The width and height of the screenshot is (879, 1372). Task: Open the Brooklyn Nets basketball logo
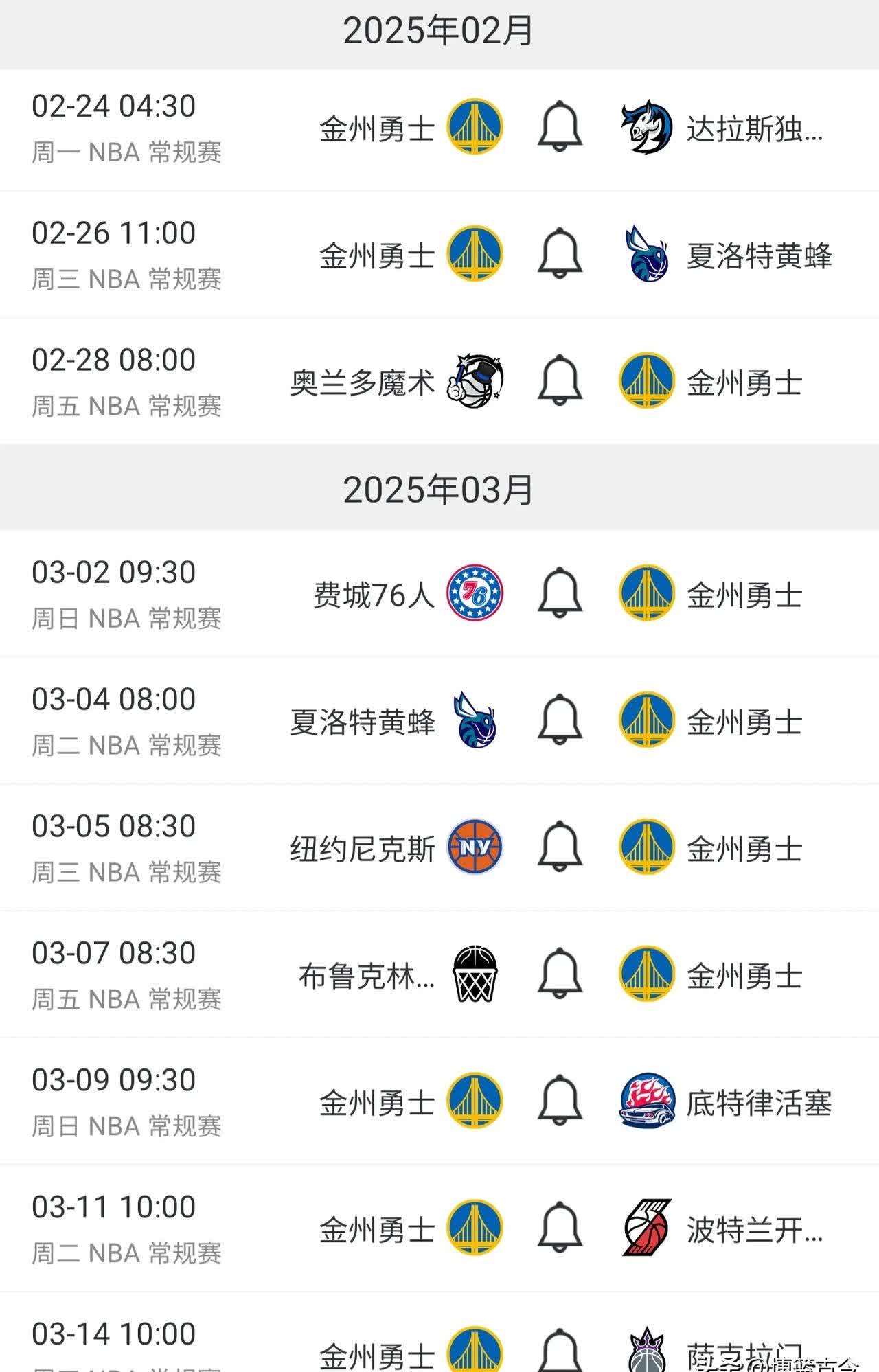(476, 974)
